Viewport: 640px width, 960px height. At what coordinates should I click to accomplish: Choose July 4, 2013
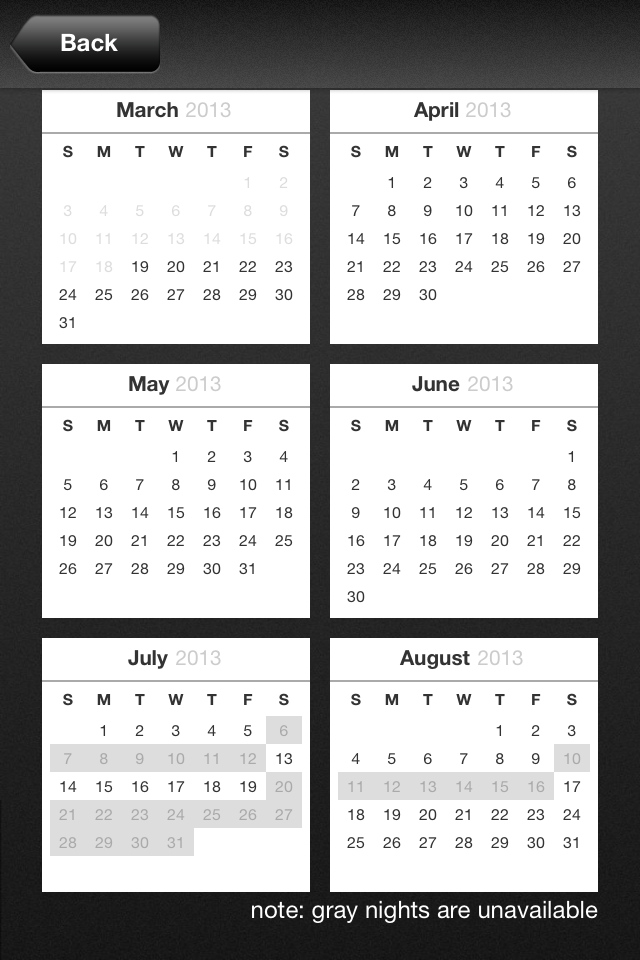pyautogui.click(x=212, y=731)
